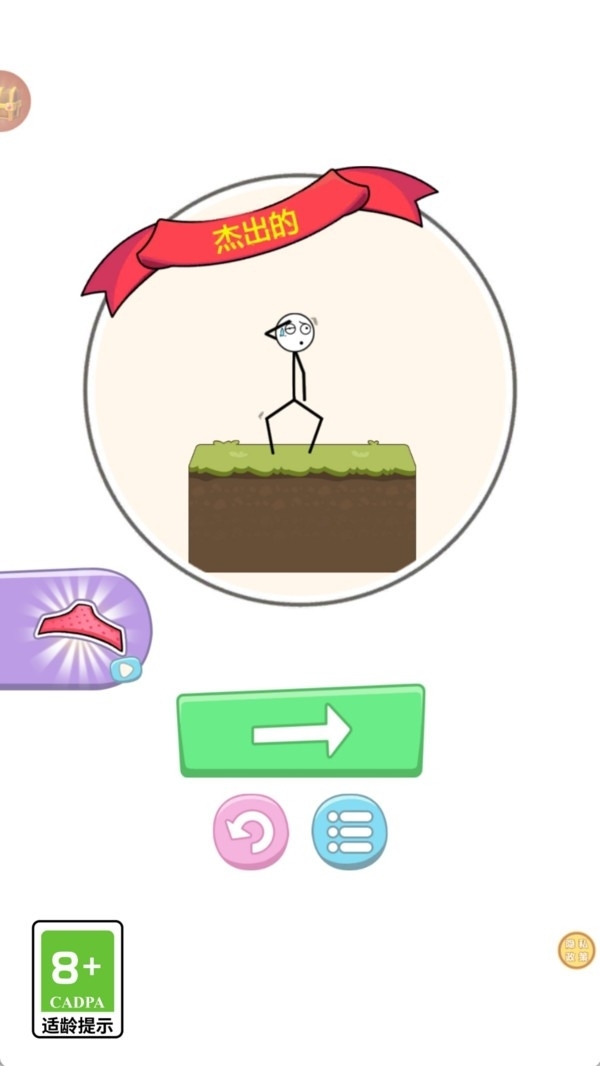Tap the partially hidden chest icon

pyautogui.click(x=12, y=101)
